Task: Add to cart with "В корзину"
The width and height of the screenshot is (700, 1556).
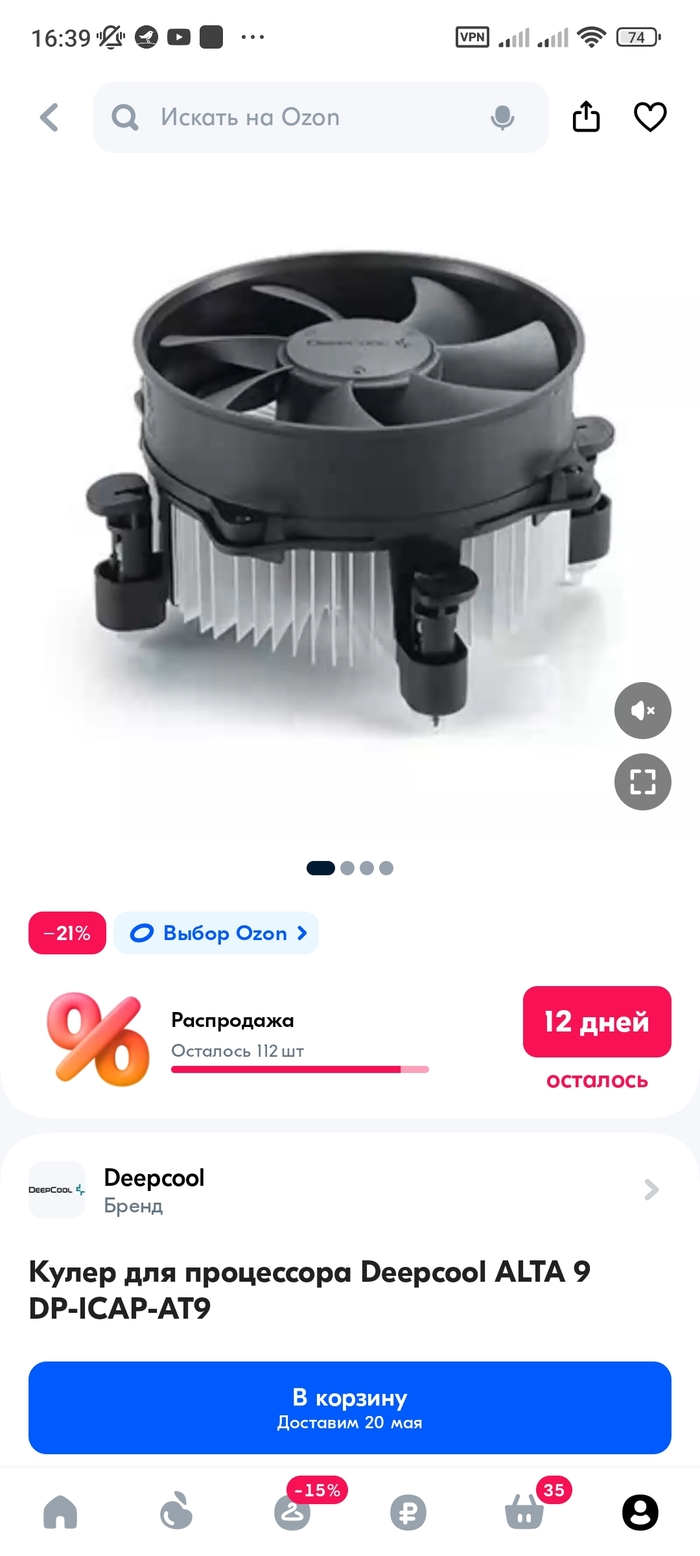Action: pos(350,1407)
